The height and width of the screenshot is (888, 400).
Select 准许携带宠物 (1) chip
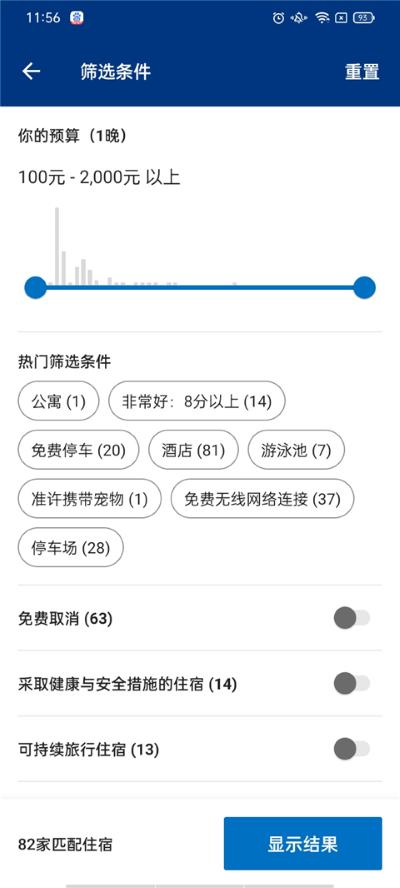[90, 499]
